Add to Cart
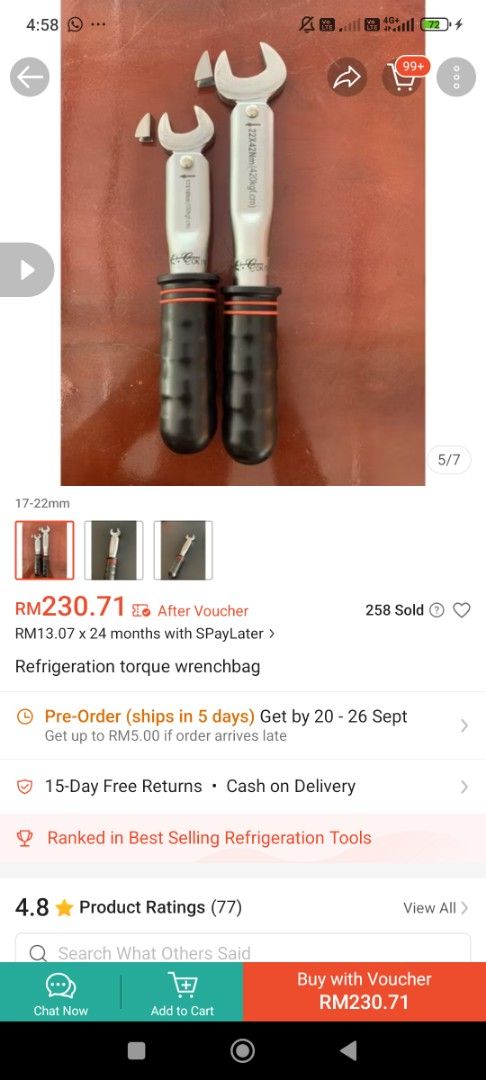The image size is (486, 1080). pyautogui.click(x=182, y=992)
